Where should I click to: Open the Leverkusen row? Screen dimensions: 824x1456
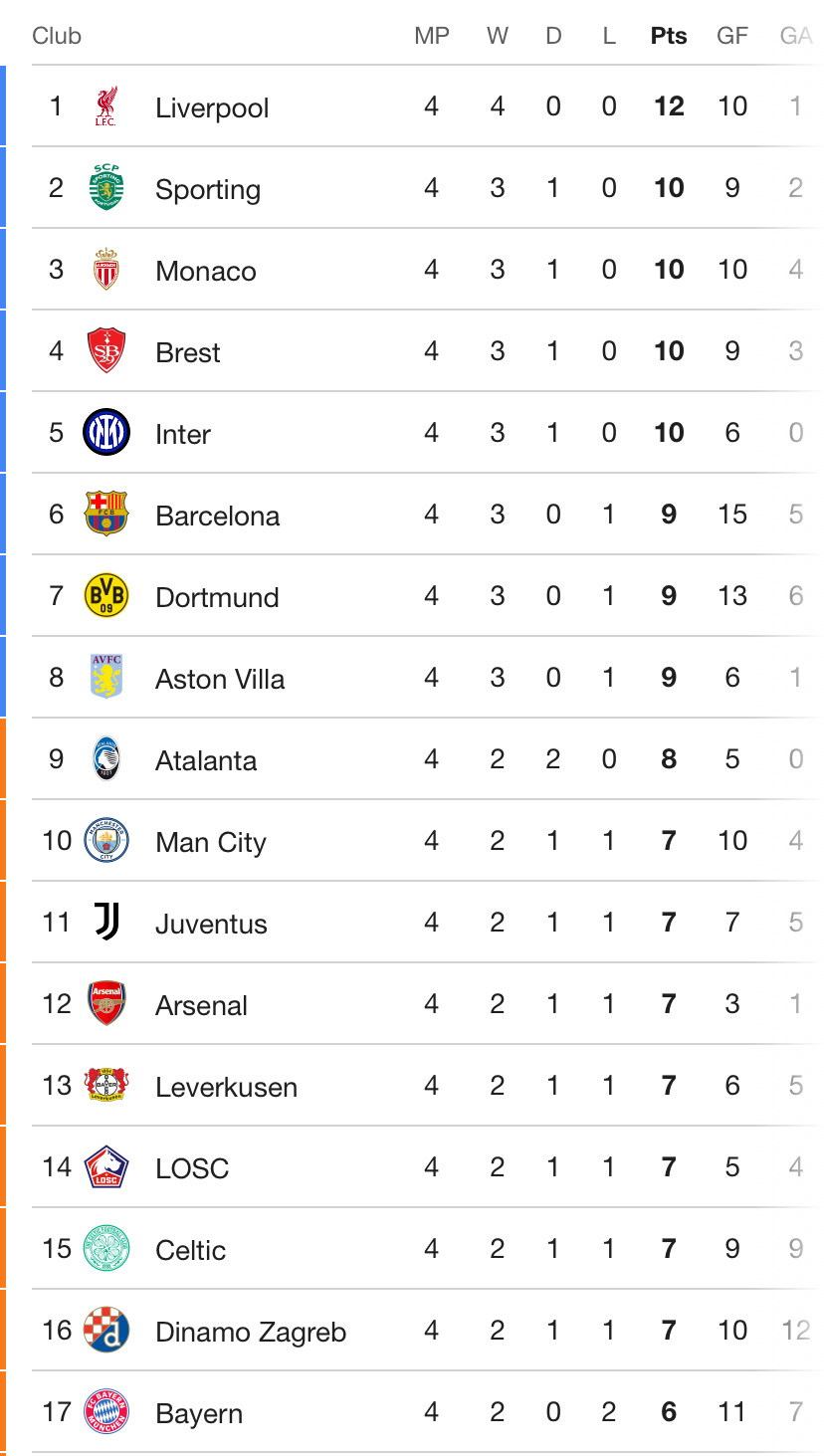tap(428, 1086)
